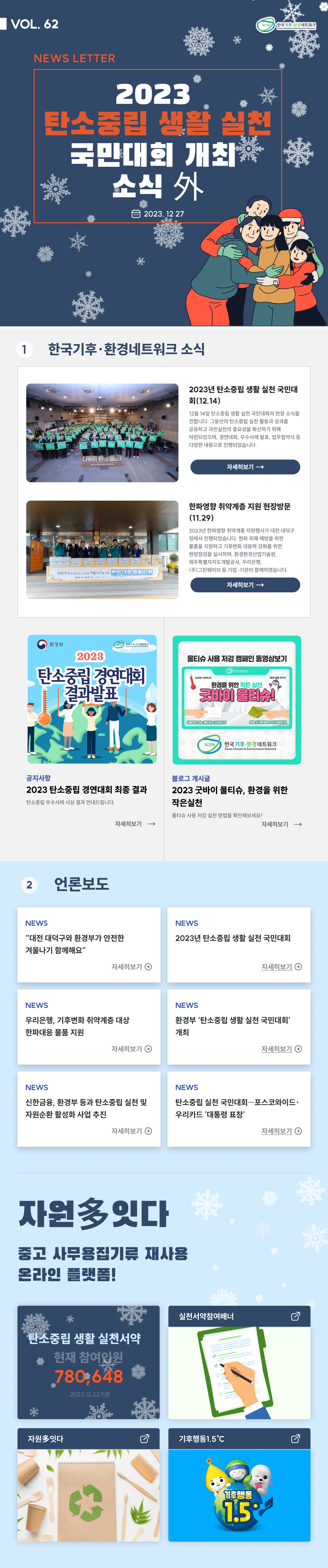328x1568 pixels.
Task: View more on 2023 굿바이 물티슈 blog post
Action: click(x=281, y=824)
